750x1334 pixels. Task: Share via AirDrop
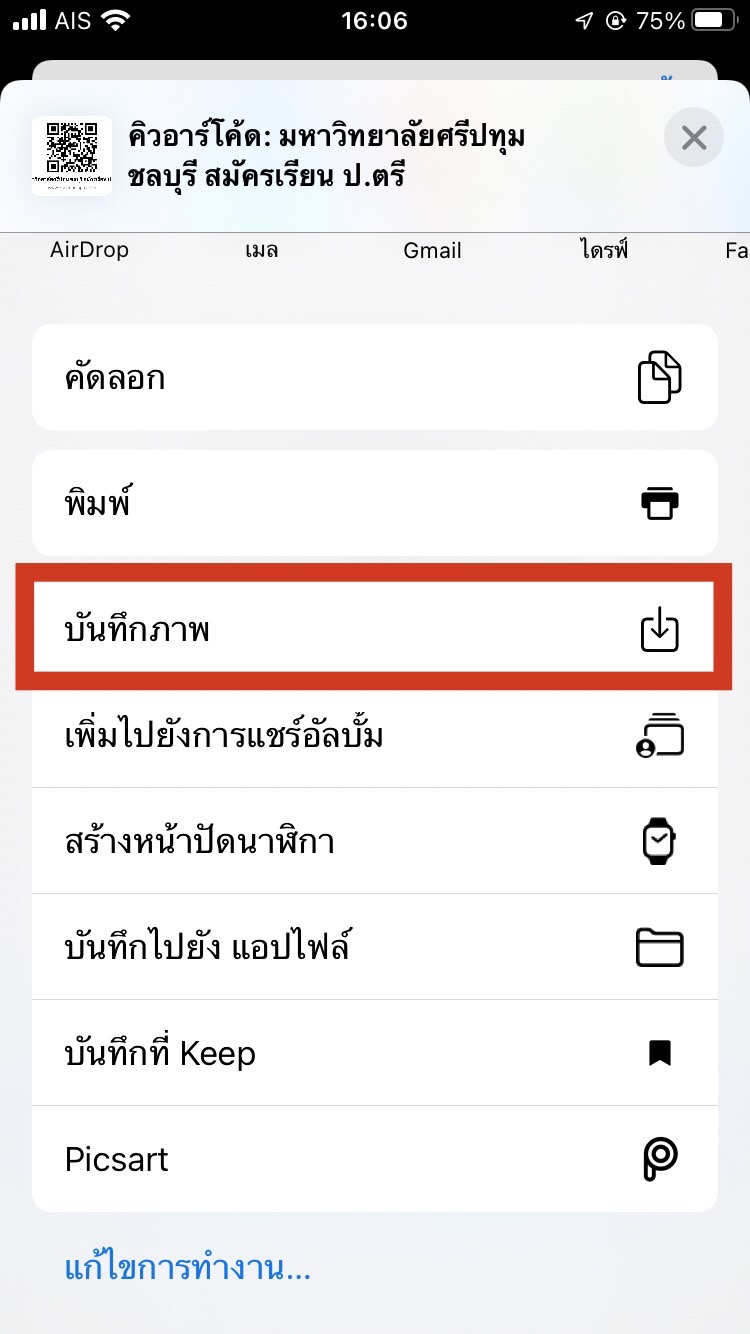[90, 250]
